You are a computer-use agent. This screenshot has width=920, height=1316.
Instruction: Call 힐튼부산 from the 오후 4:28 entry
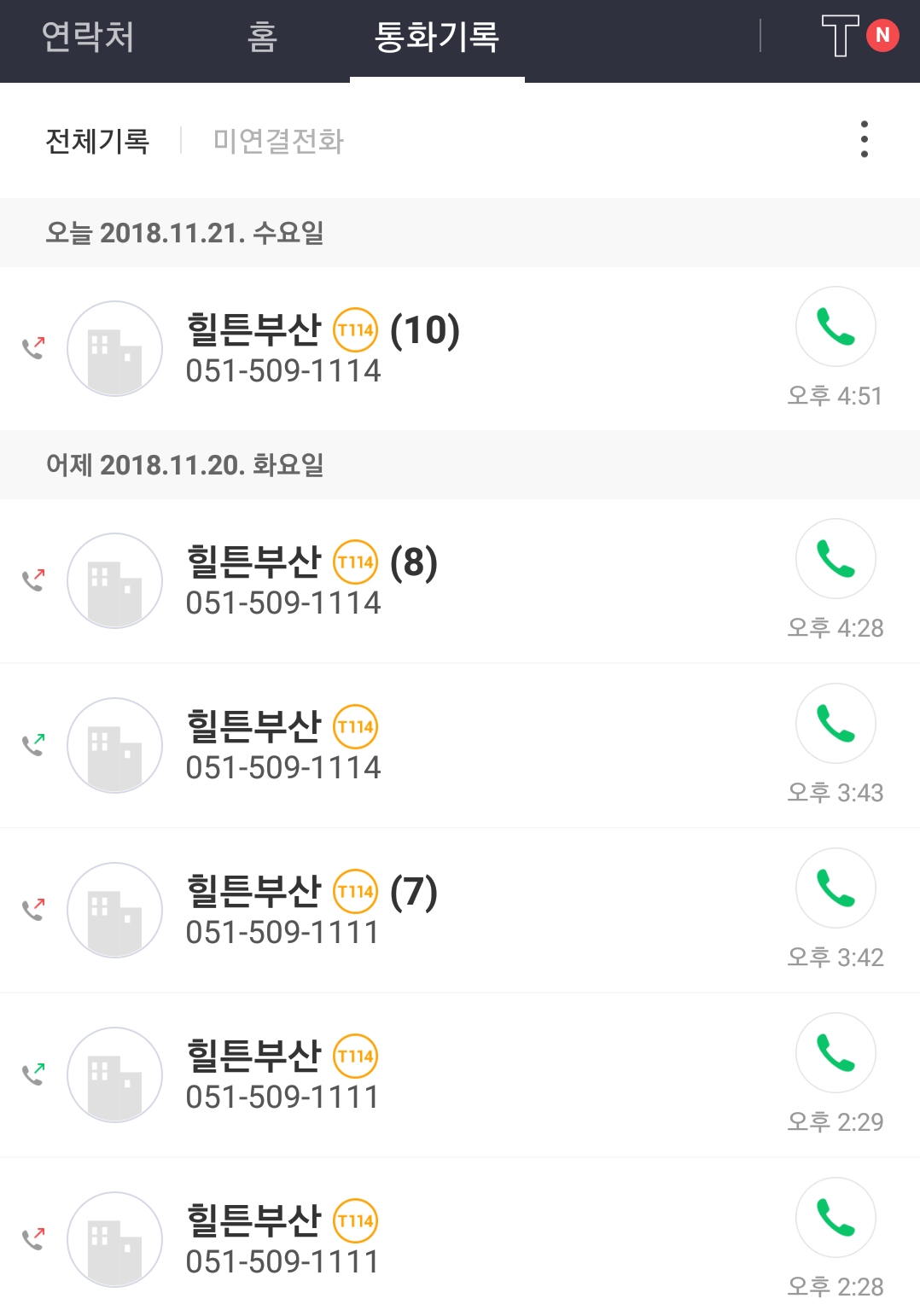click(x=836, y=559)
